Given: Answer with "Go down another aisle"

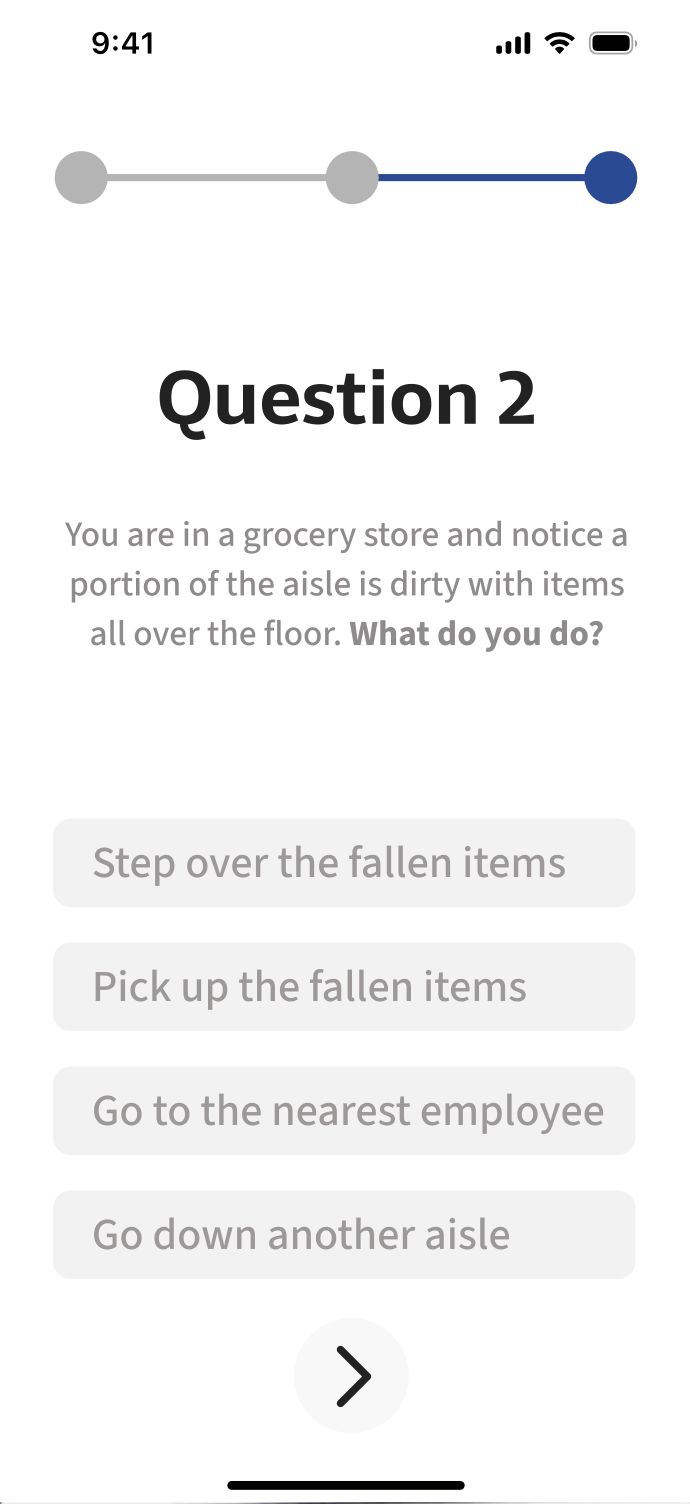Looking at the screenshot, I should (x=344, y=1235).
